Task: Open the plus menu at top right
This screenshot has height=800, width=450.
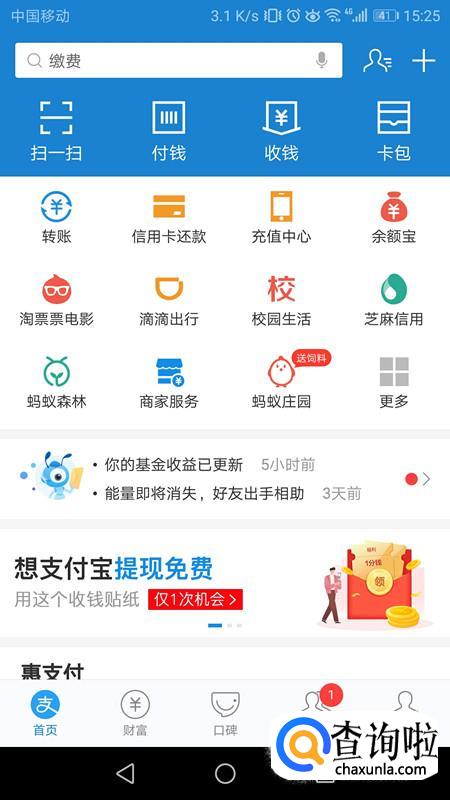Action: pos(423,61)
